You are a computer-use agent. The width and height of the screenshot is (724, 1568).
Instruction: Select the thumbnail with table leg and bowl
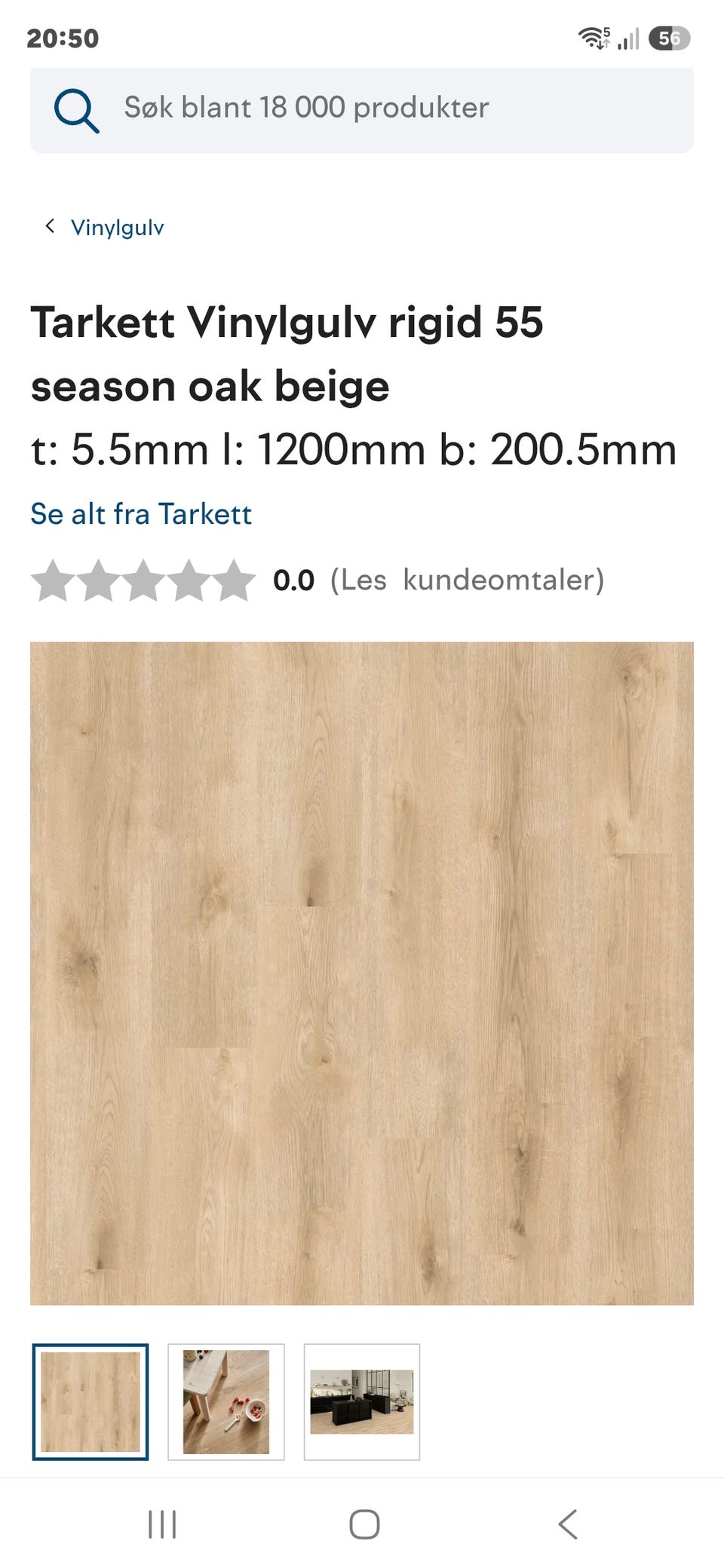click(226, 1401)
